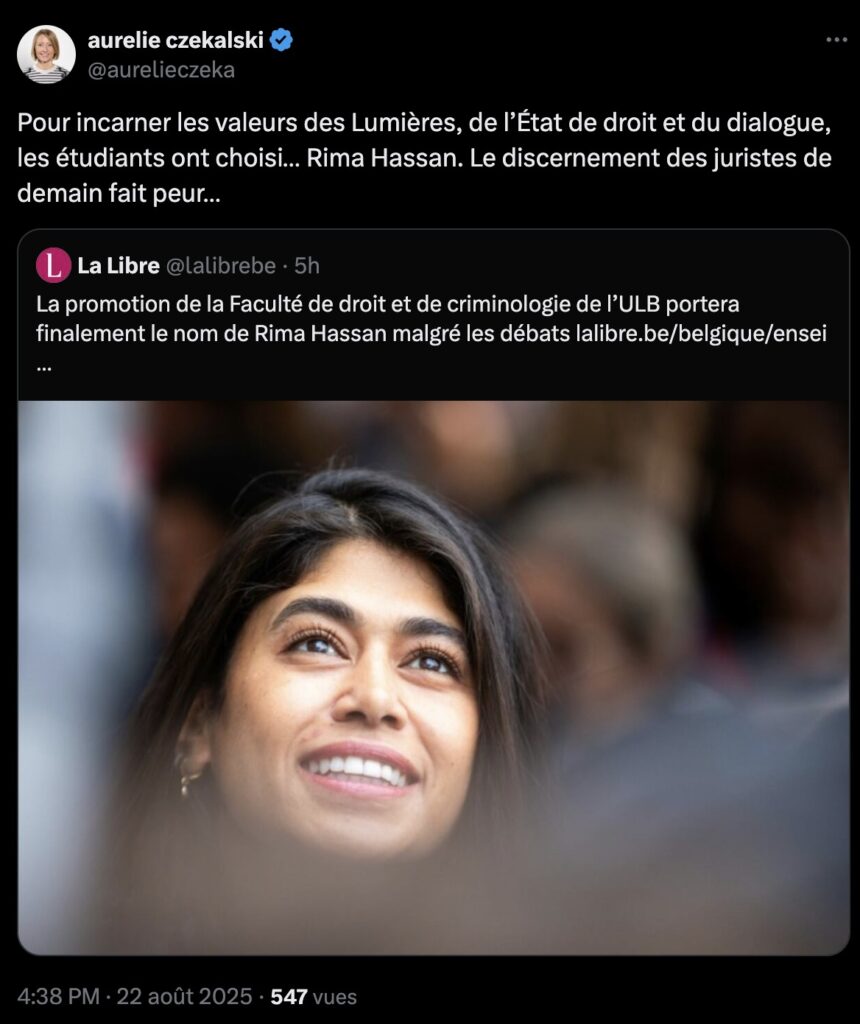The image size is (860, 1024).
Task: Open aurelie czekalski's profile picture
Action: (x=46, y=54)
